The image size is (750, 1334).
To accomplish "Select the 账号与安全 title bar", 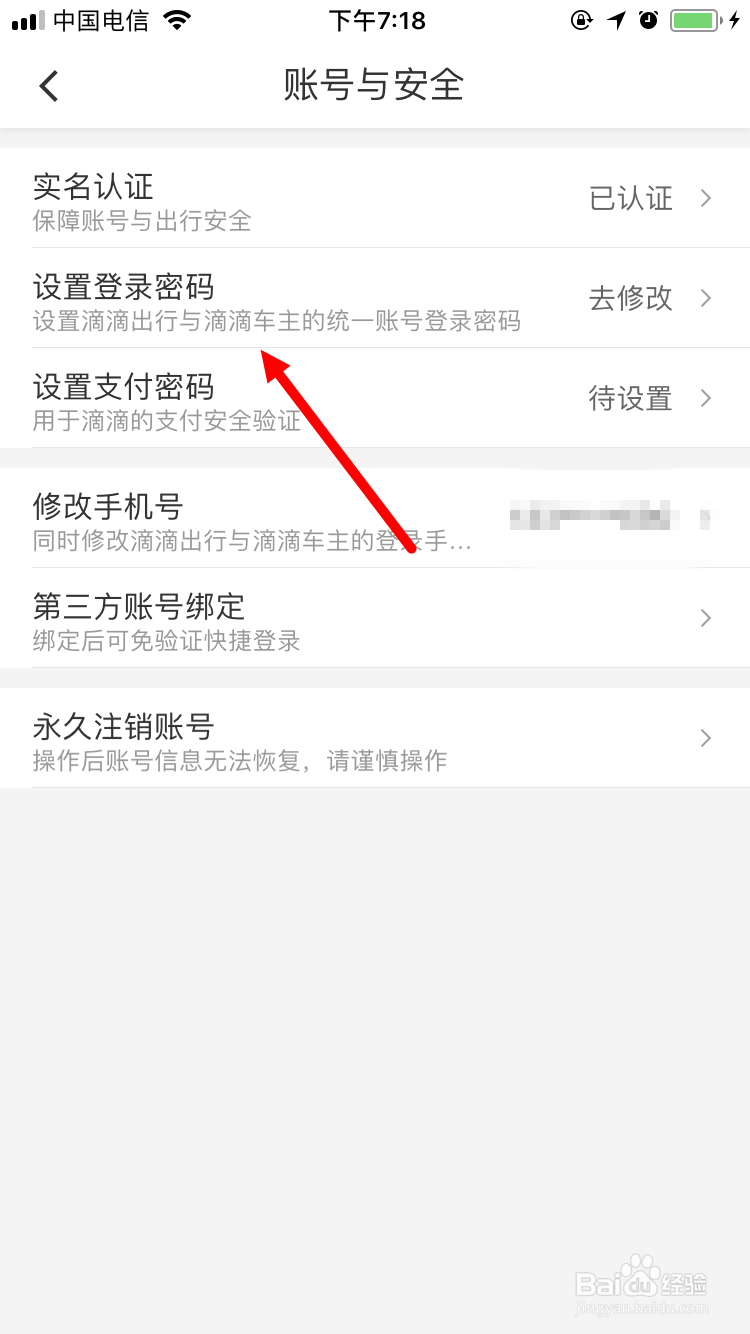I will pyautogui.click(x=375, y=86).
